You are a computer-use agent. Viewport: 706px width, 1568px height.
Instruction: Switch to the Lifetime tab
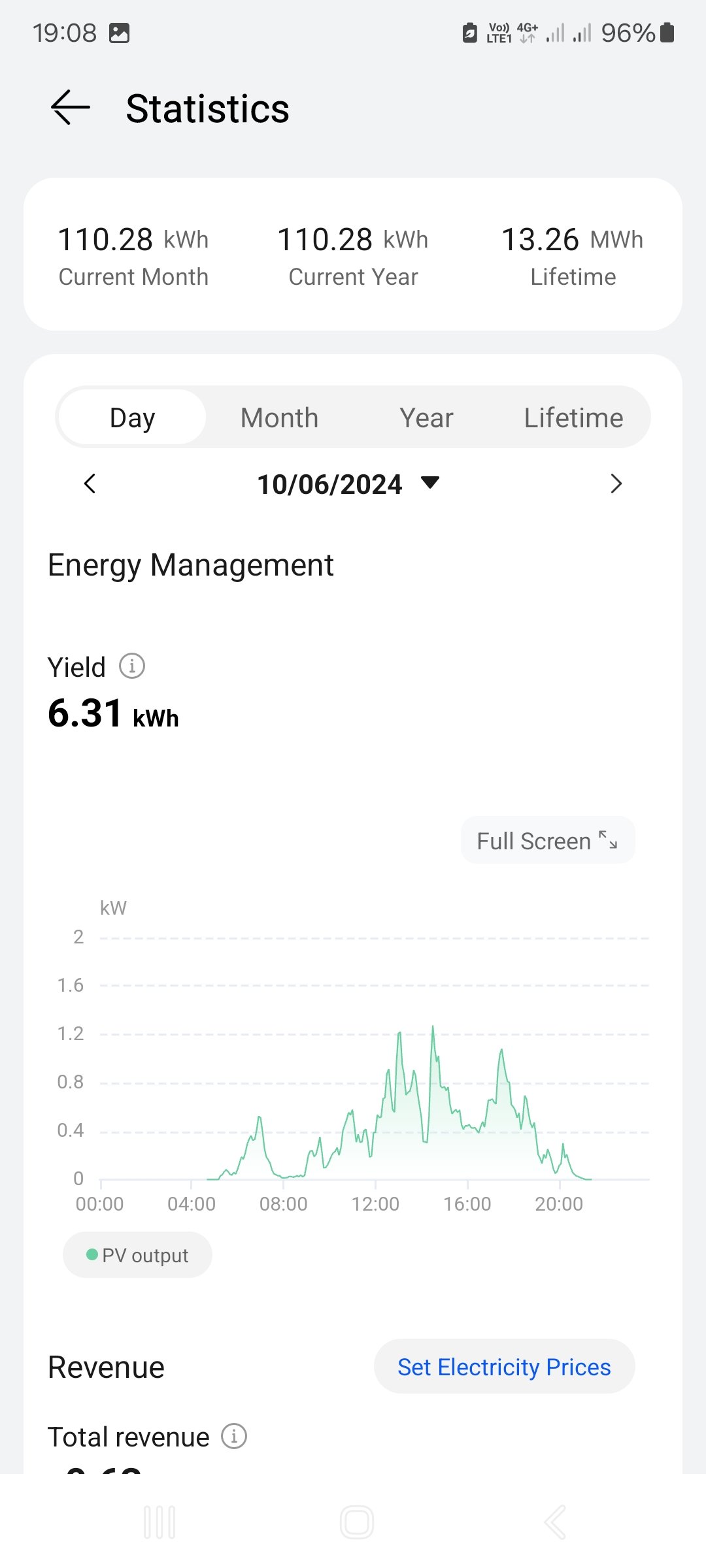(573, 417)
